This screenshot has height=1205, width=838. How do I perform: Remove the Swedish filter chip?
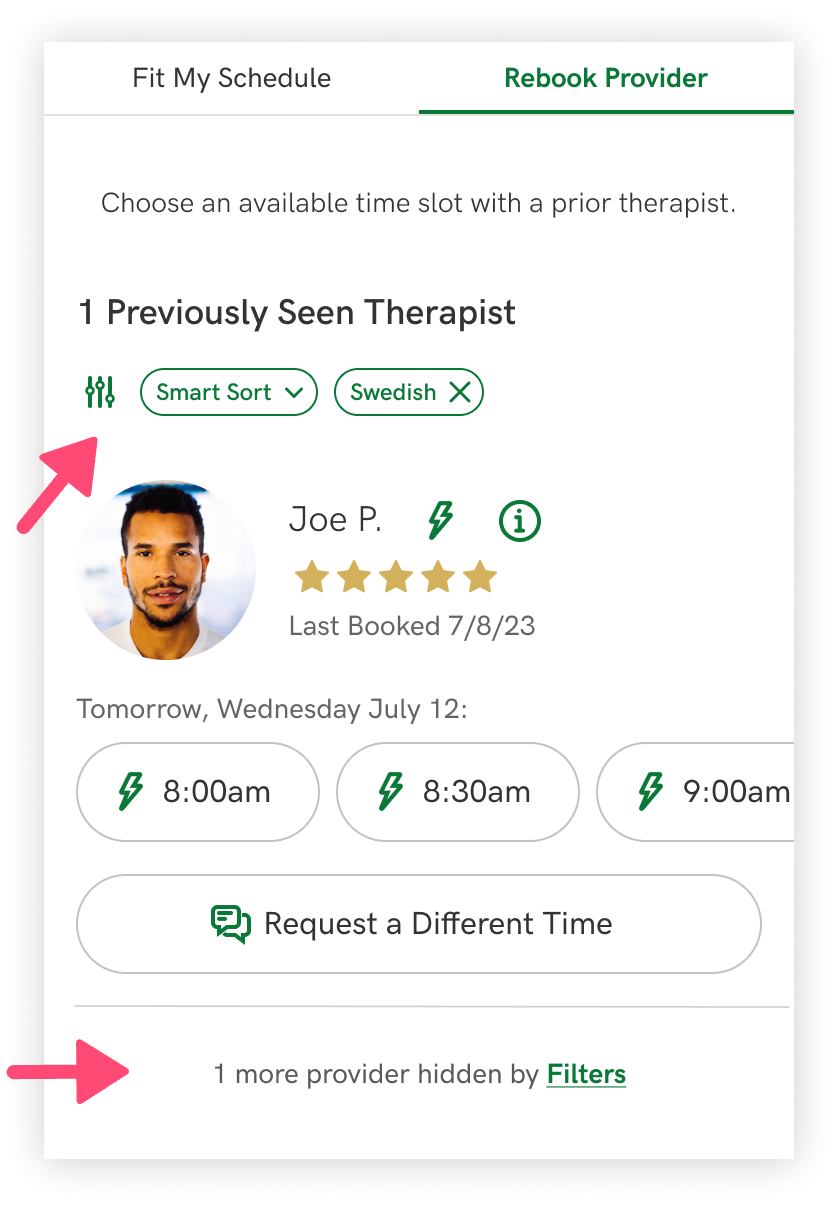(460, 392)
